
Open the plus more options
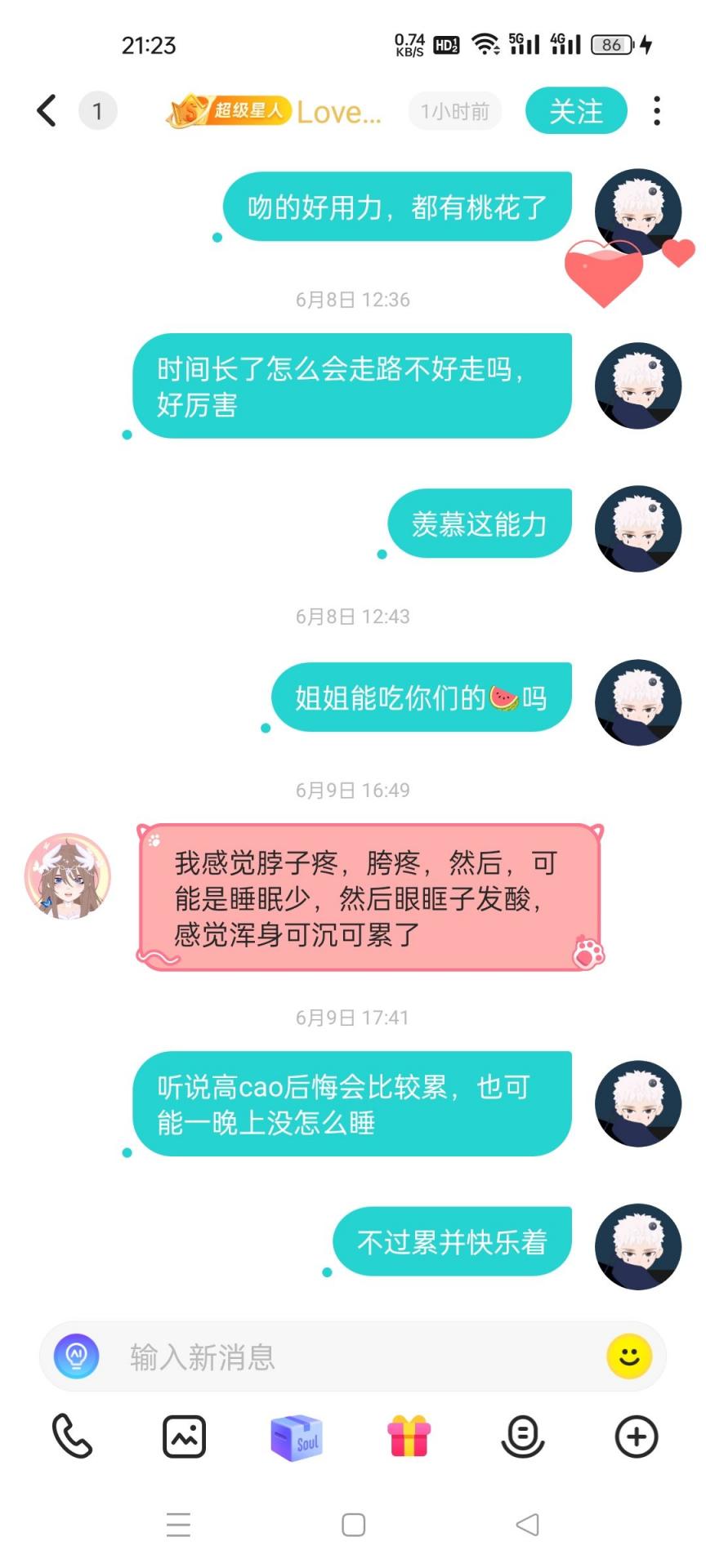click(x=636, y=1437)
